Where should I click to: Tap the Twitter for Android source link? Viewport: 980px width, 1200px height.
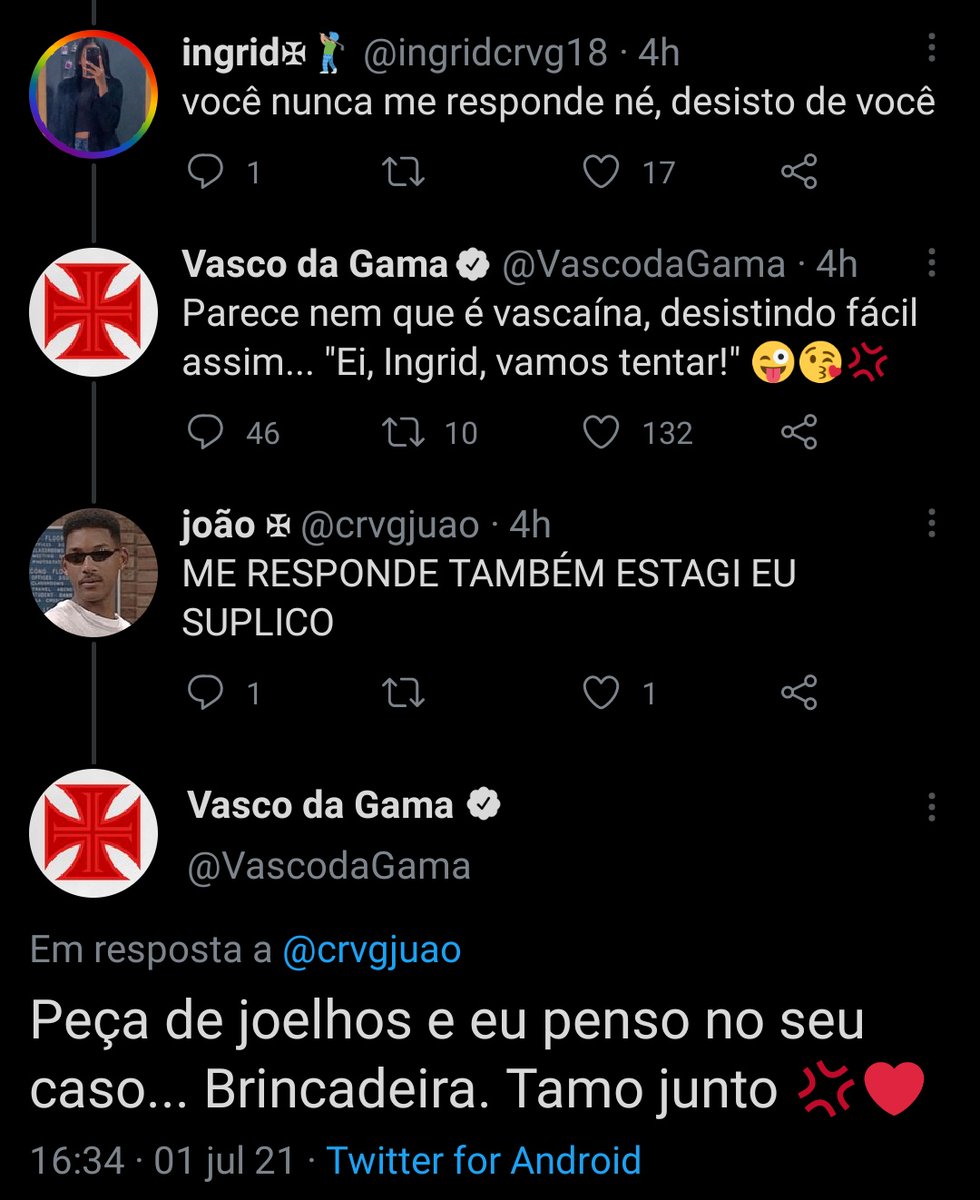pyautogui.click(x=484, y=1161)
